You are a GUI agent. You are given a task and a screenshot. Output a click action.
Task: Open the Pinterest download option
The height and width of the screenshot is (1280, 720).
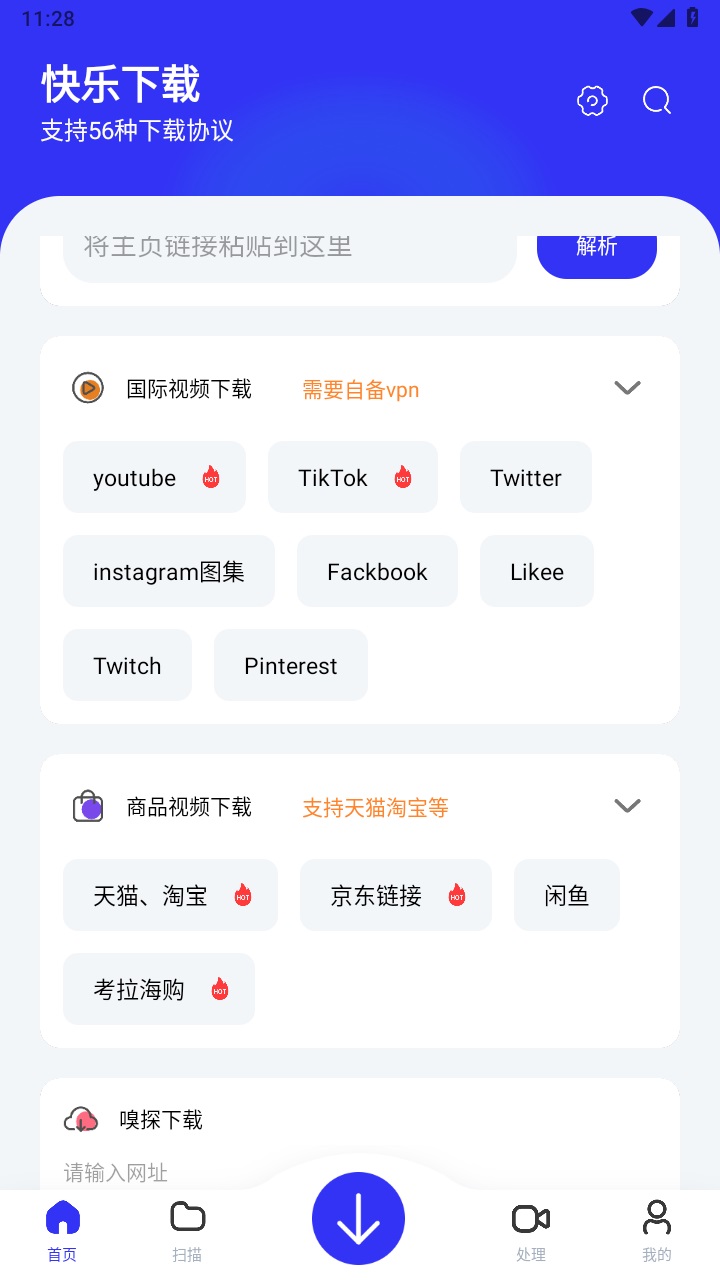tap(291, 665)
